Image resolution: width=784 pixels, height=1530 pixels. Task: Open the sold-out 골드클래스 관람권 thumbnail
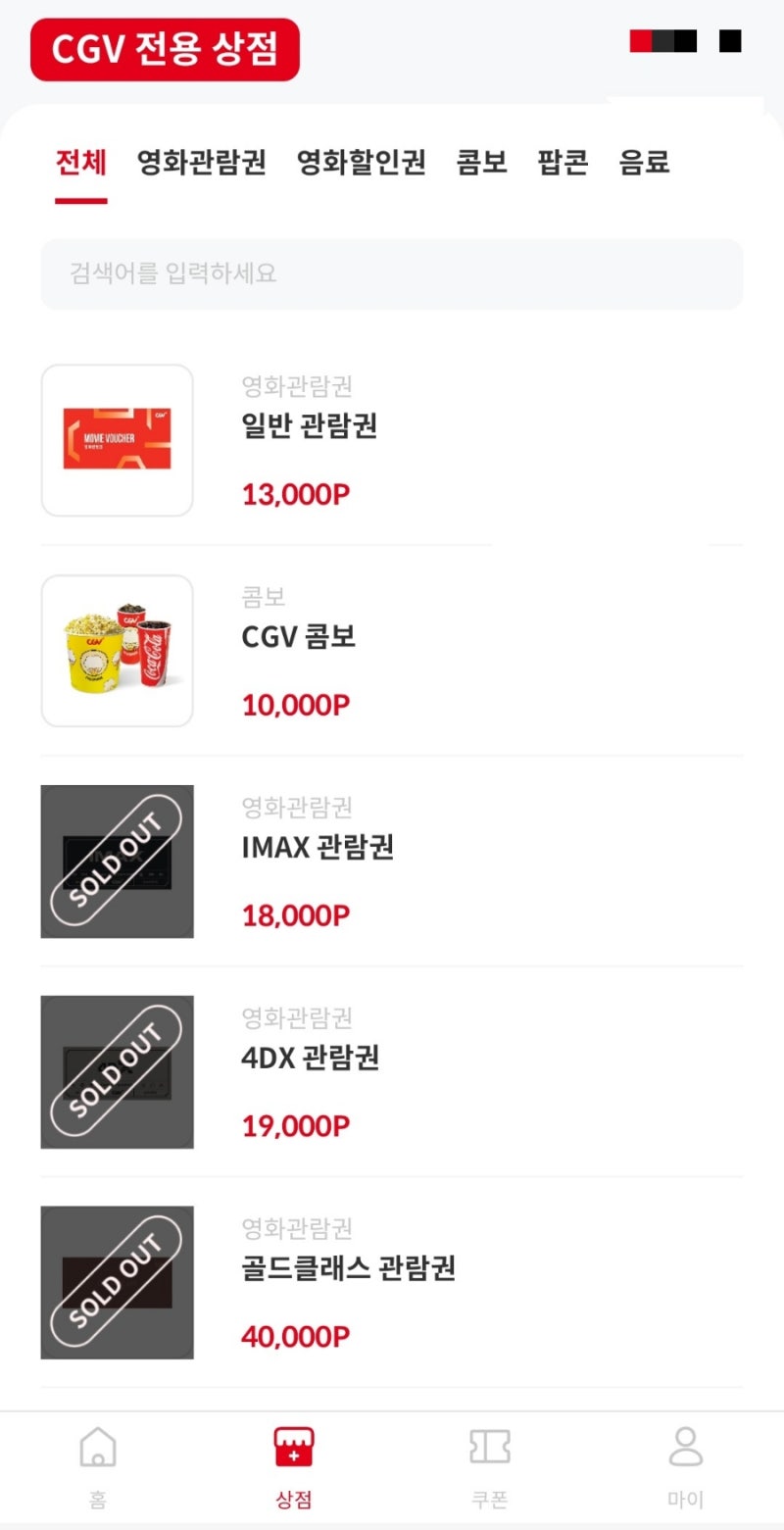(117, 1282)
